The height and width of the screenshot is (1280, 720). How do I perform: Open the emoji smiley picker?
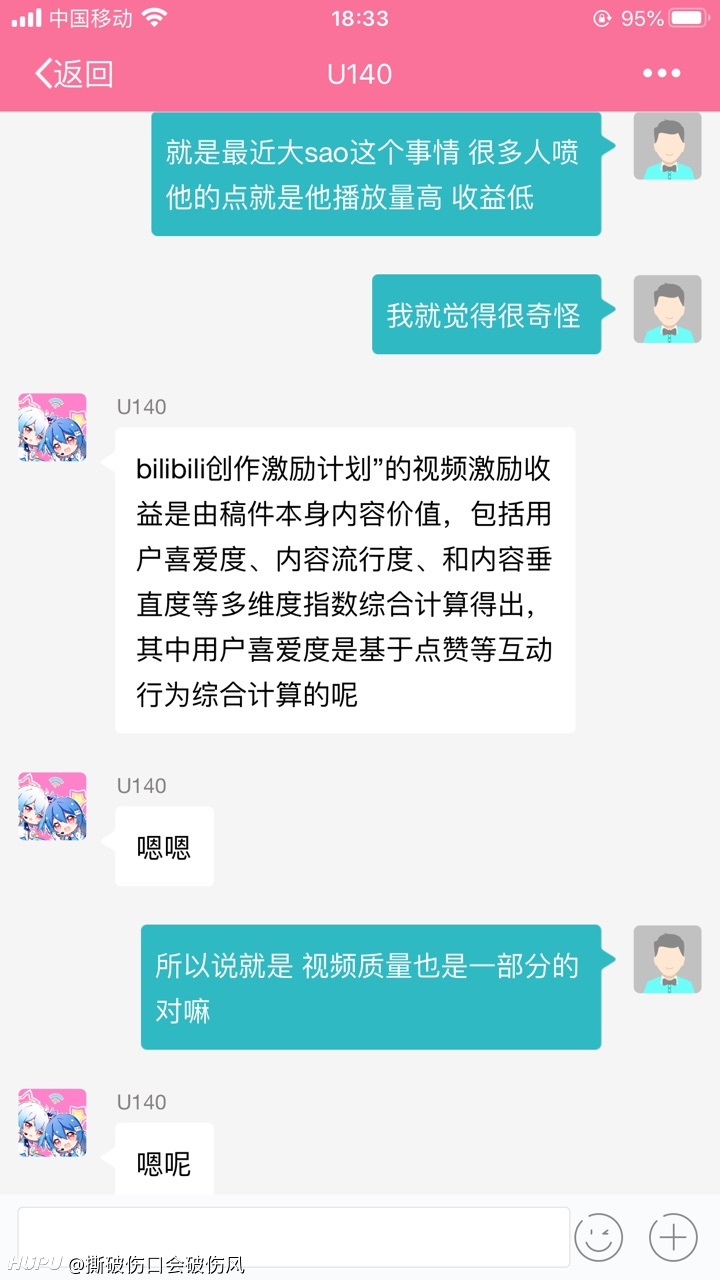tap(599, 1238)
